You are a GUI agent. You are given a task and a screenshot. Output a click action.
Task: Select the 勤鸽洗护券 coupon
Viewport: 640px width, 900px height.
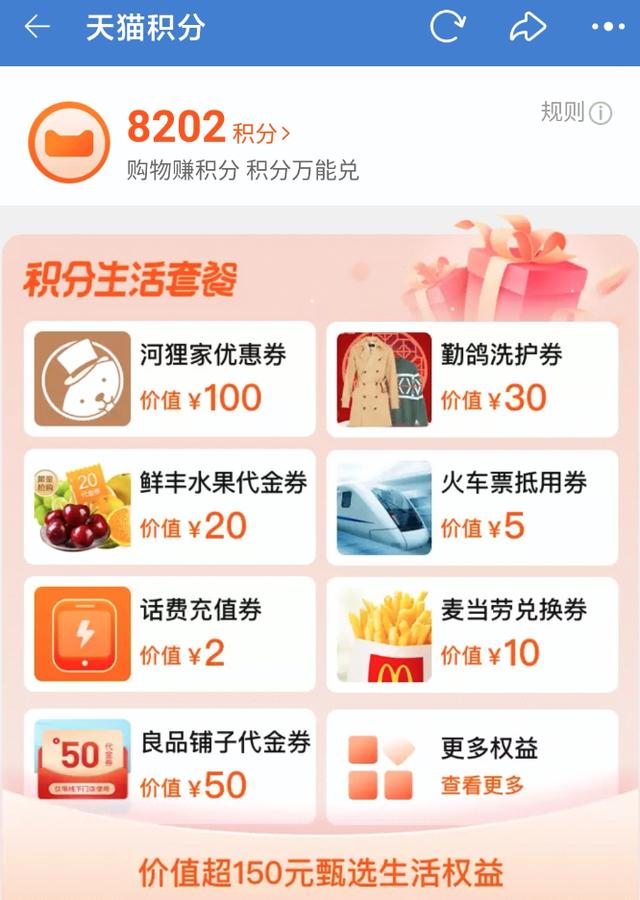[x=472, y=379]
